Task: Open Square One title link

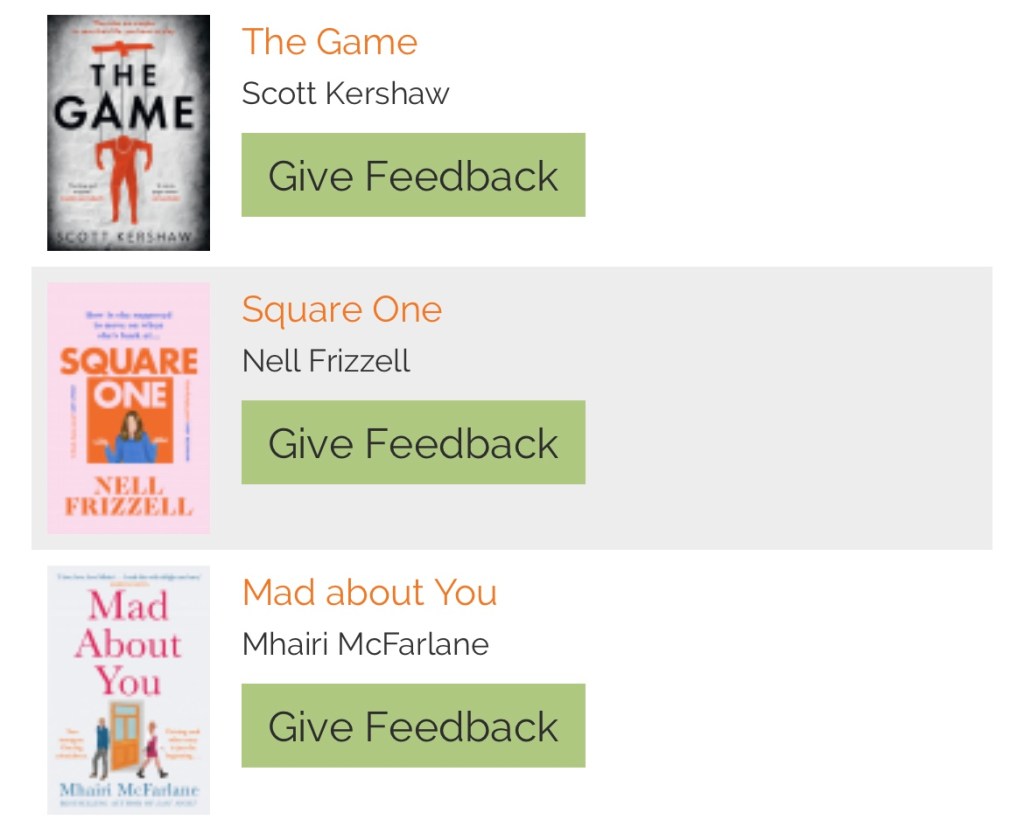Action: pyautogui.click(x=341, y=309)
